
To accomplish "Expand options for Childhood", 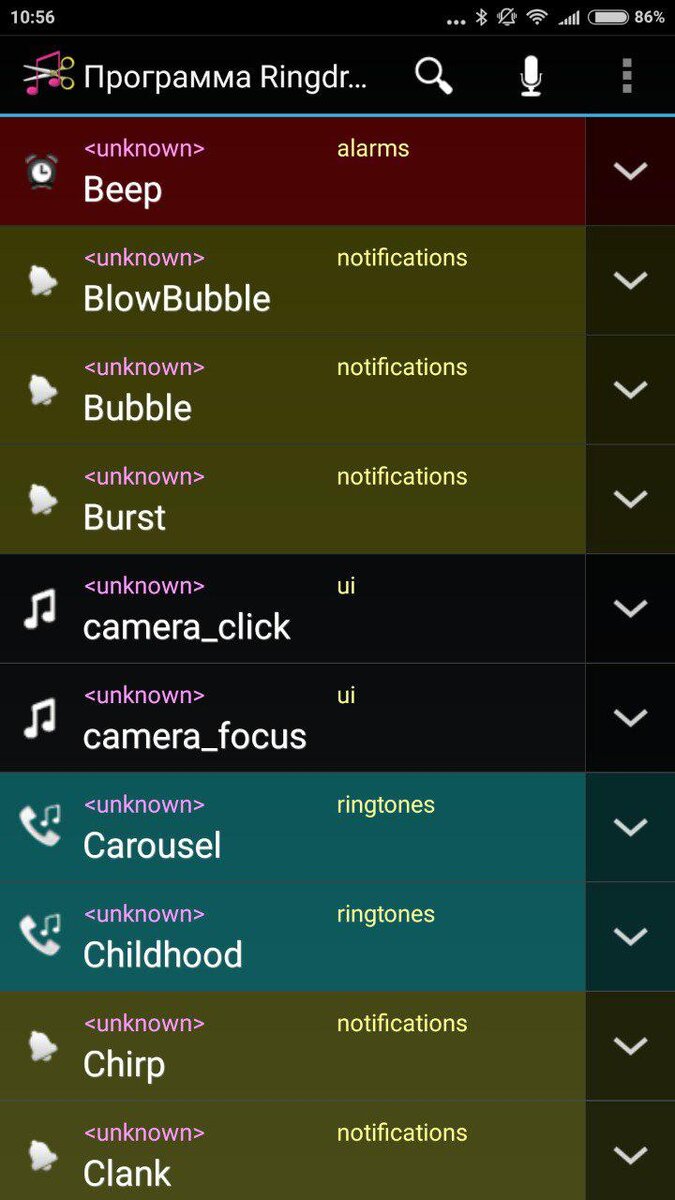I will (630, 936).
